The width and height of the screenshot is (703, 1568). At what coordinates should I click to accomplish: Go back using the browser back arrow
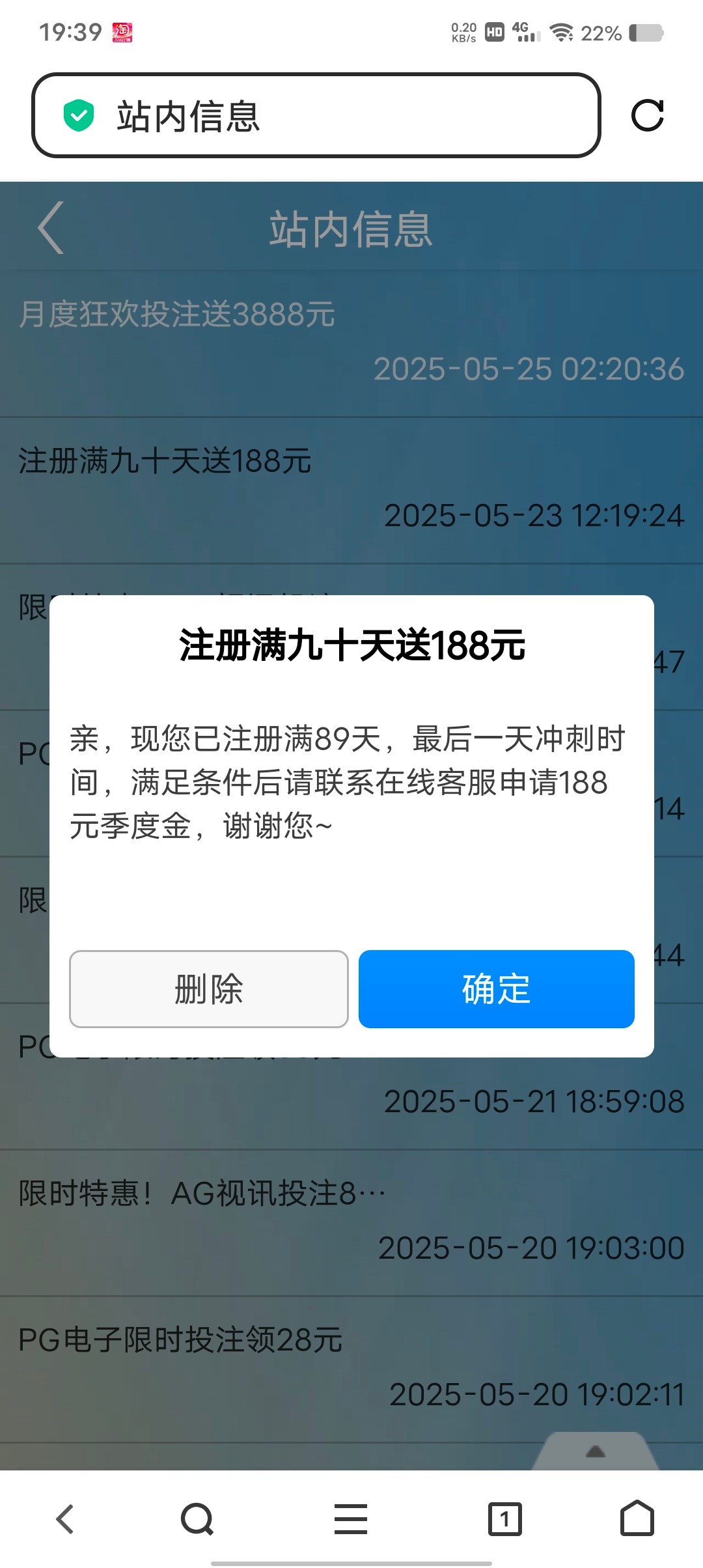coord(65,1519)
